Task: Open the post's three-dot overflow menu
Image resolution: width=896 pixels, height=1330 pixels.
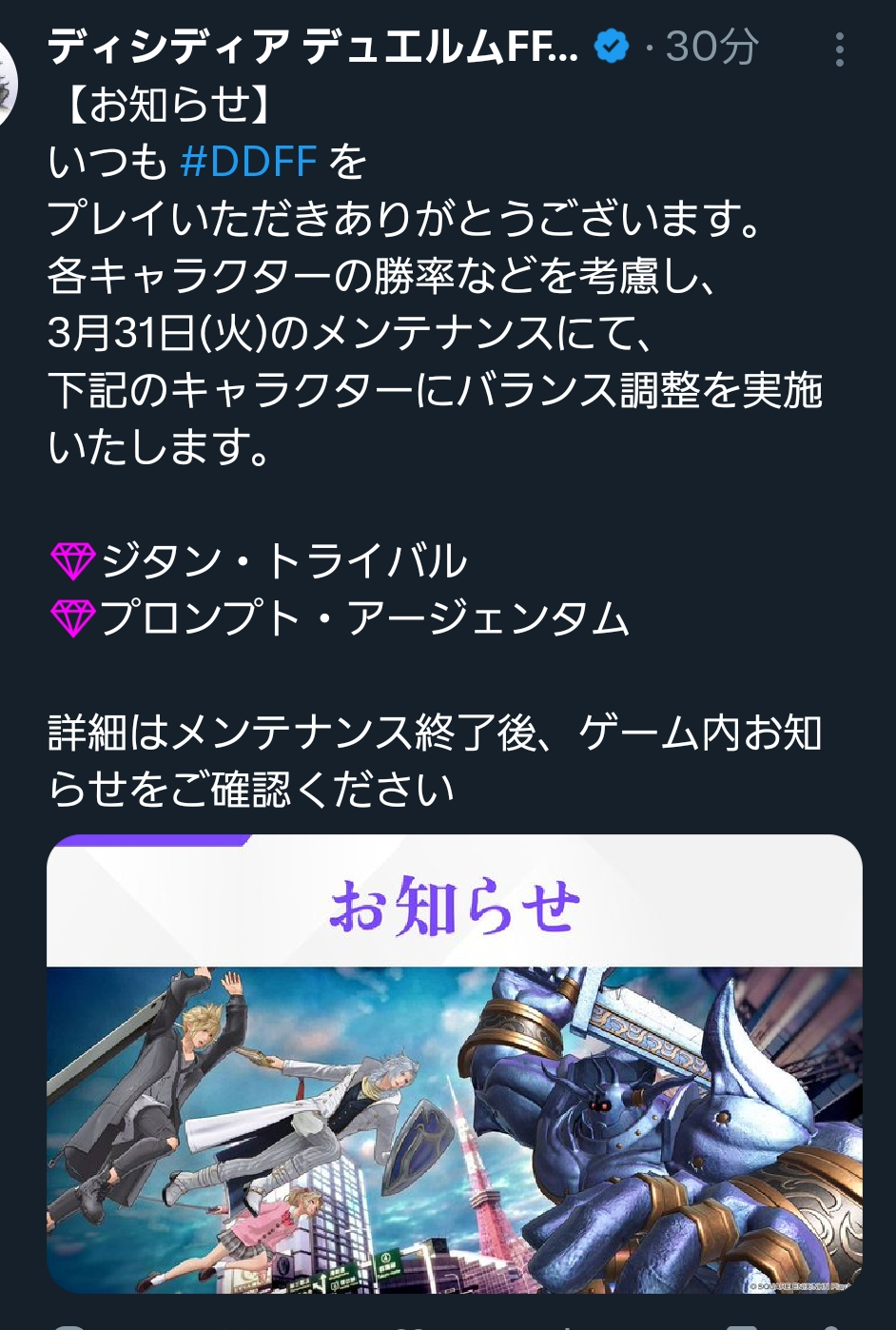Action: (x=839, y=49)
